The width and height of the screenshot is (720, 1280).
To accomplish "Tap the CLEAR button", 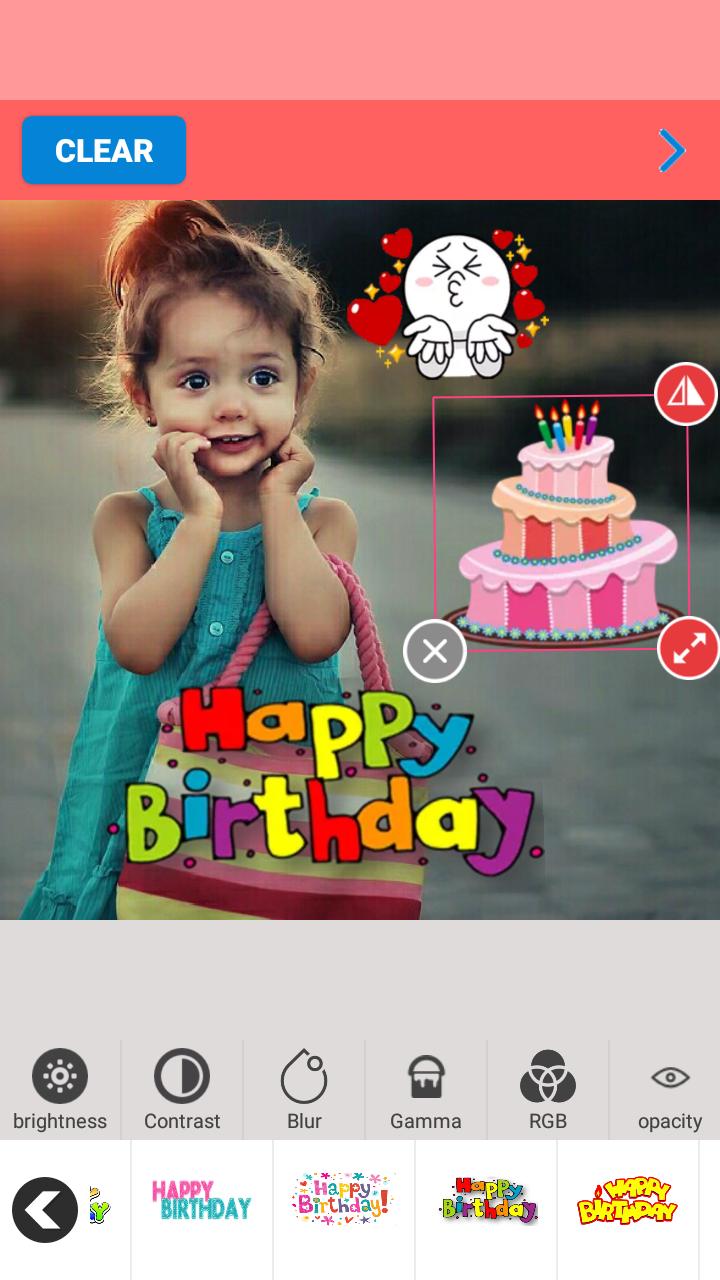I will point(104,150).
